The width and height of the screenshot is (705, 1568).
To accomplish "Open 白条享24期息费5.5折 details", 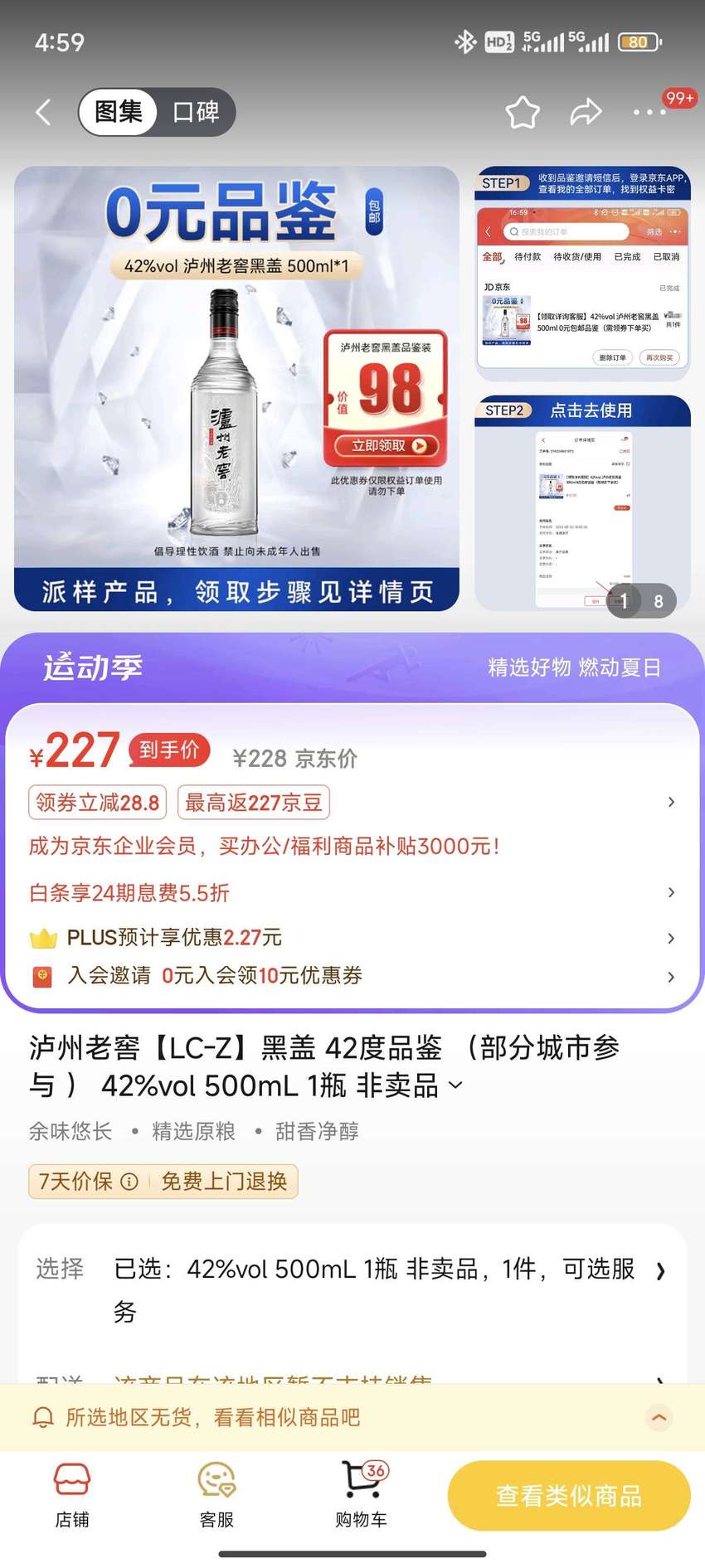I will [x=352, y=892].
